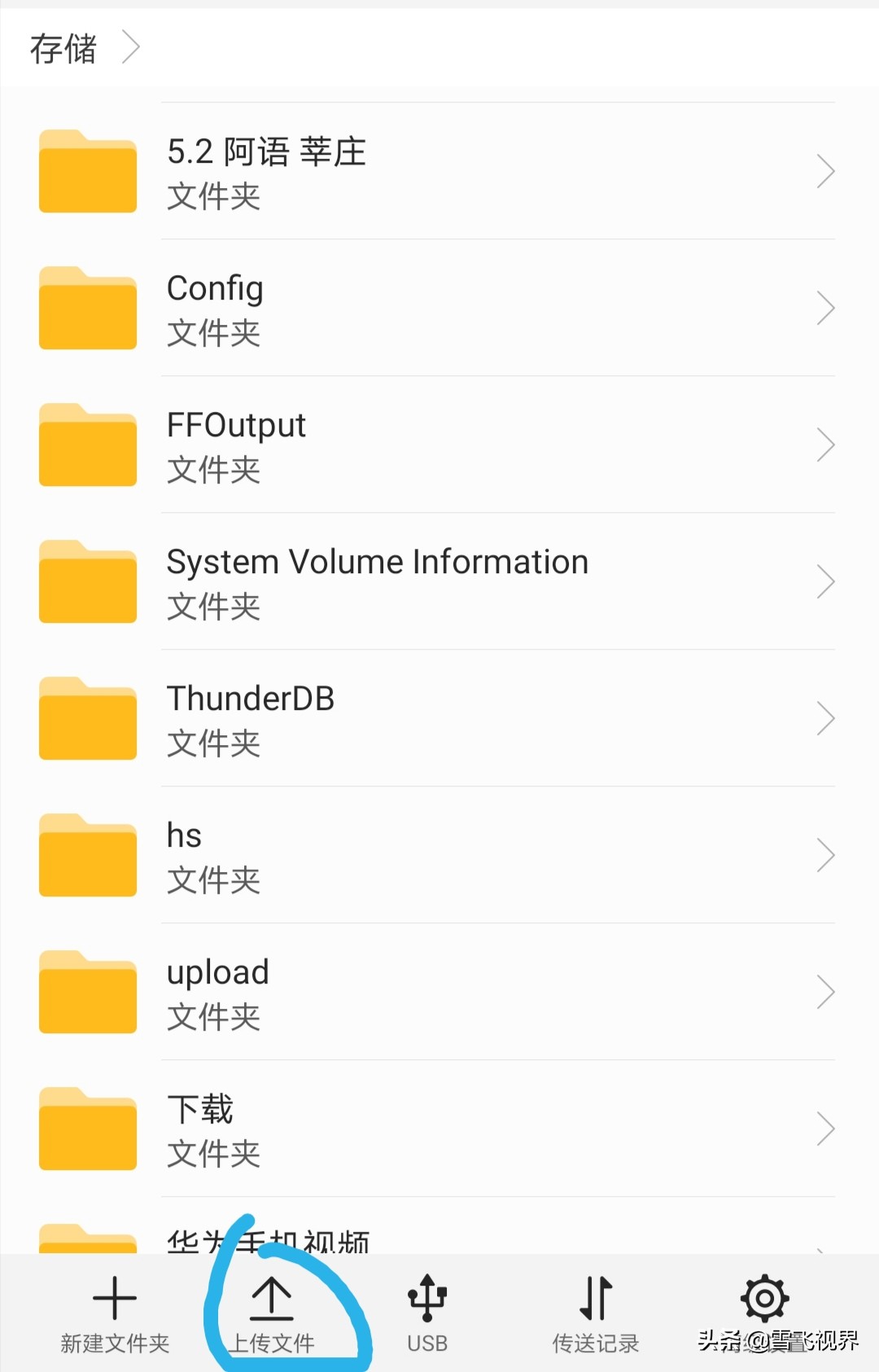
Task: Open the Config folder
Action: point(439,309)
